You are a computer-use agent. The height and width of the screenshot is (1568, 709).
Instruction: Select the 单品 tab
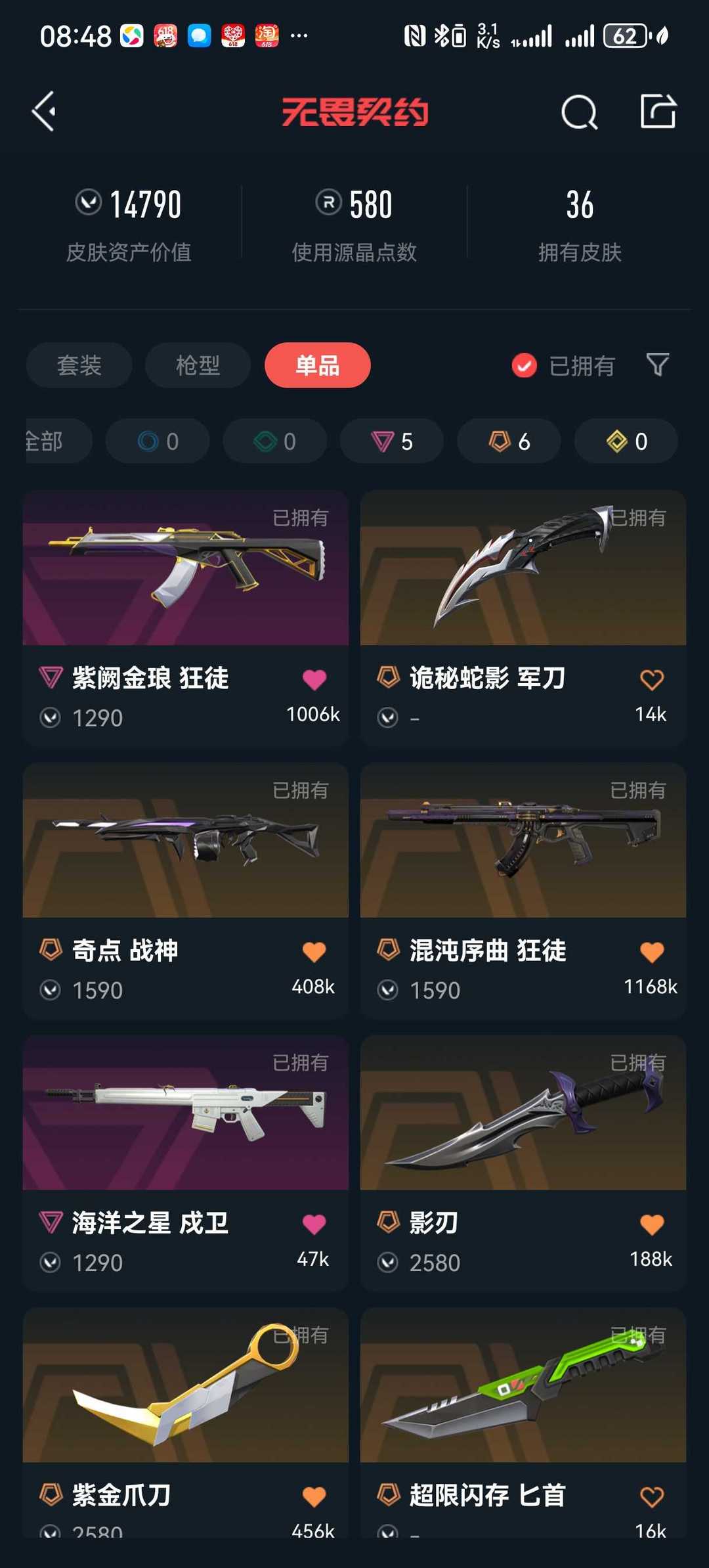tap(318, 365)
